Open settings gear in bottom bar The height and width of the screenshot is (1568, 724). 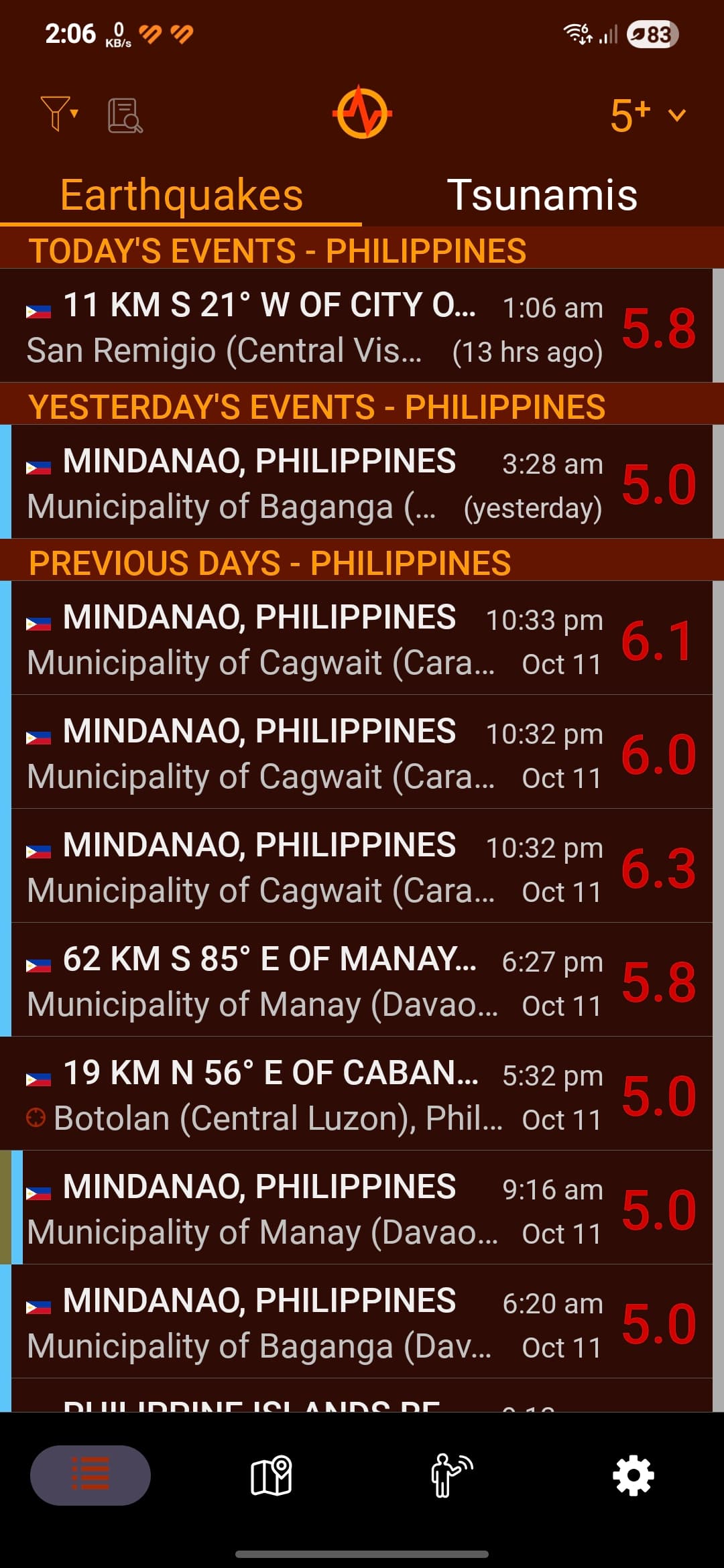click(x=633, y=1476)
